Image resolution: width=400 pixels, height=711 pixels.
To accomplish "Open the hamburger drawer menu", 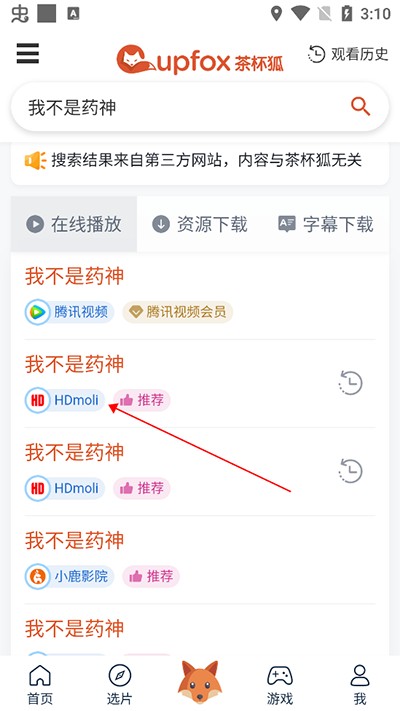I will click(28, 54).
